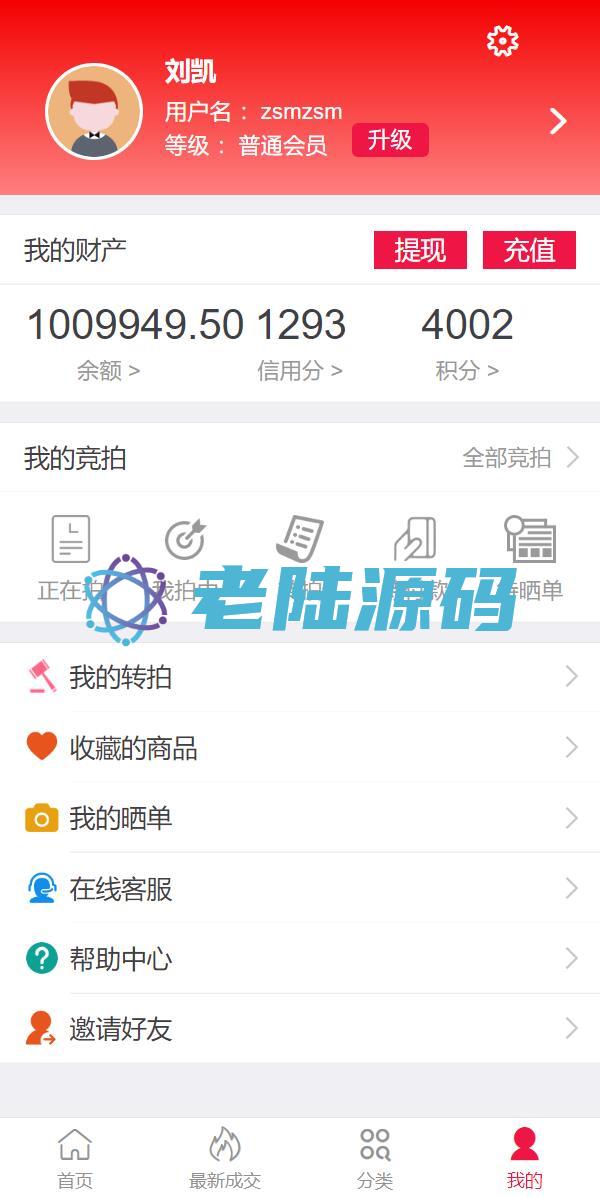600x1197 pixels.
Task: Open 余额 balance details
Action: [x=108, y=371]
